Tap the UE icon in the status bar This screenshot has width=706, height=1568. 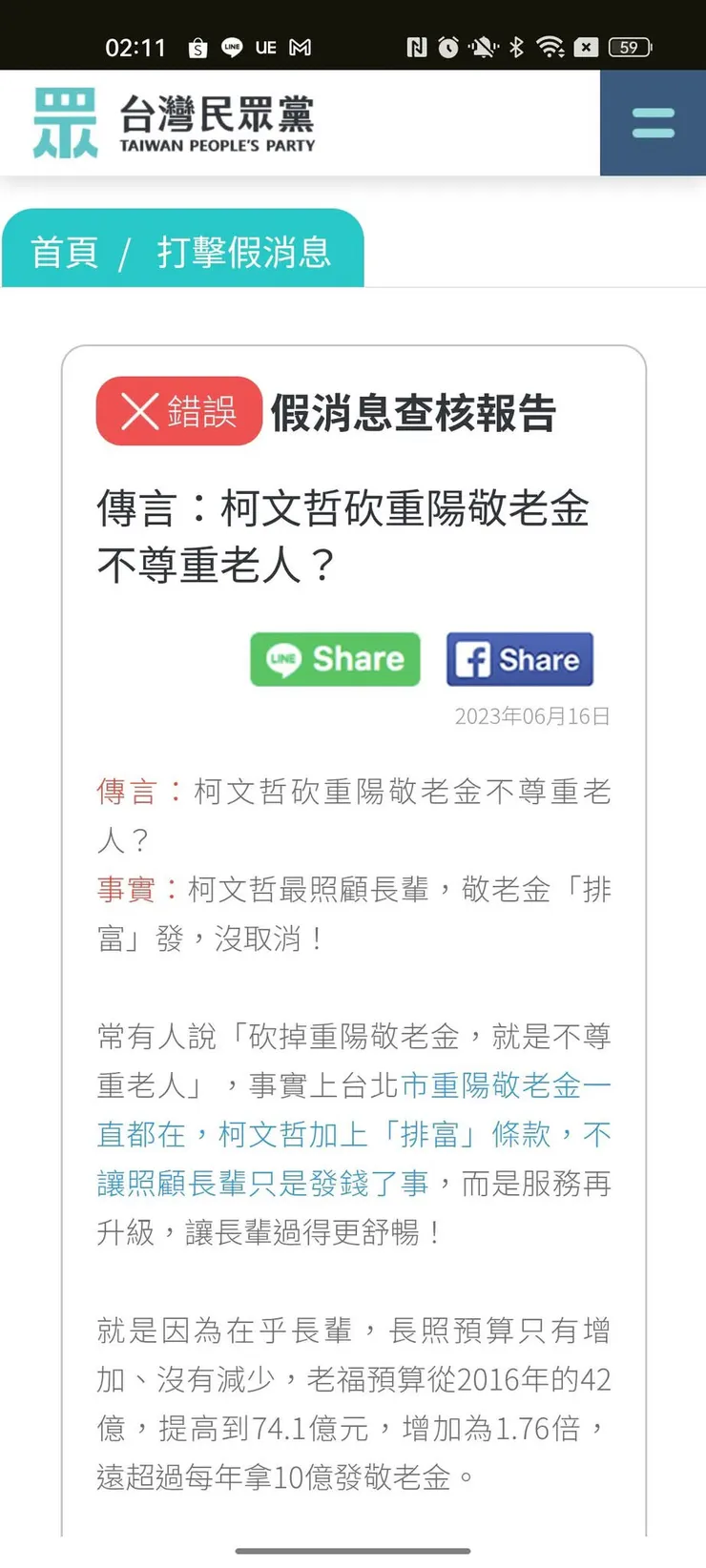pyautogui.click(x=265, y=46)
